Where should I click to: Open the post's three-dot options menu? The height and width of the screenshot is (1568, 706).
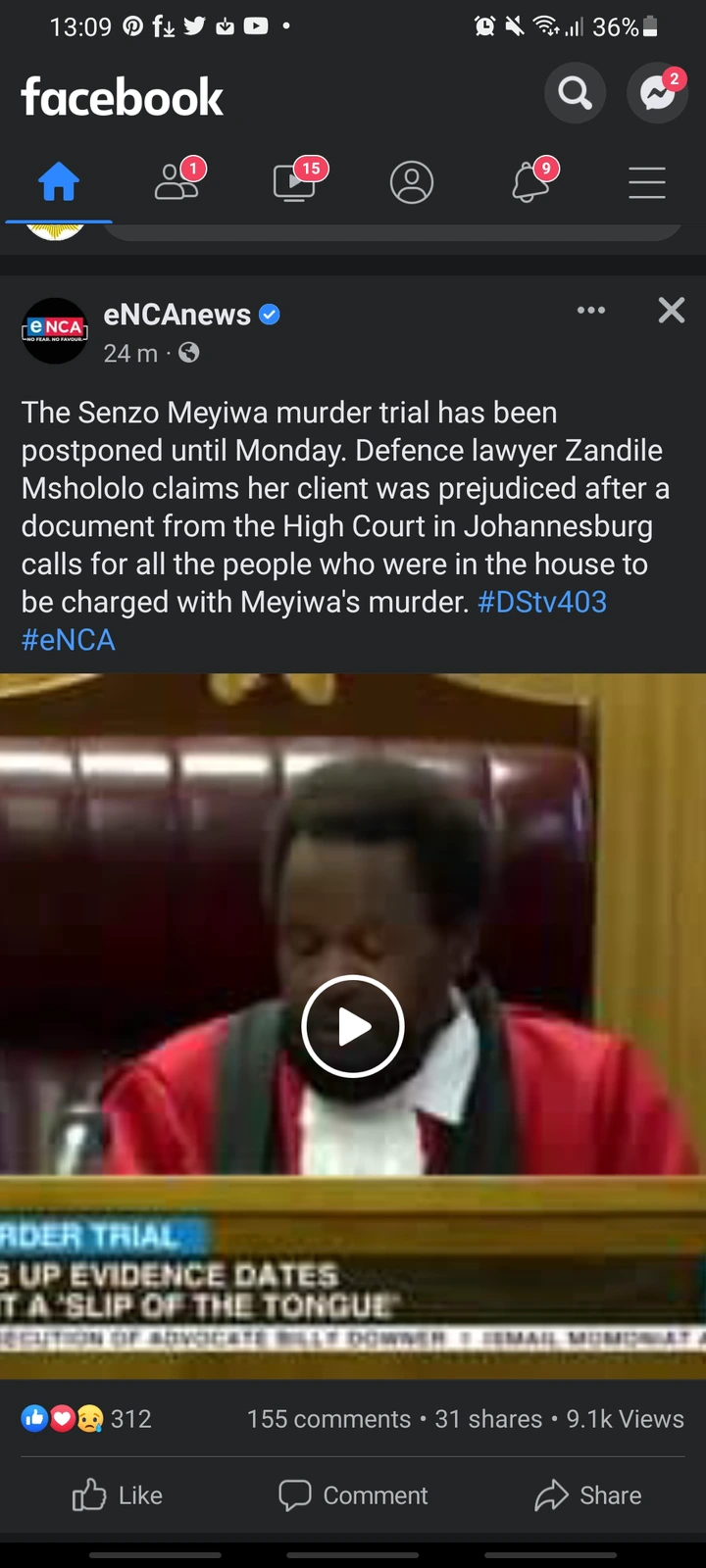click(x=591, y=311)
